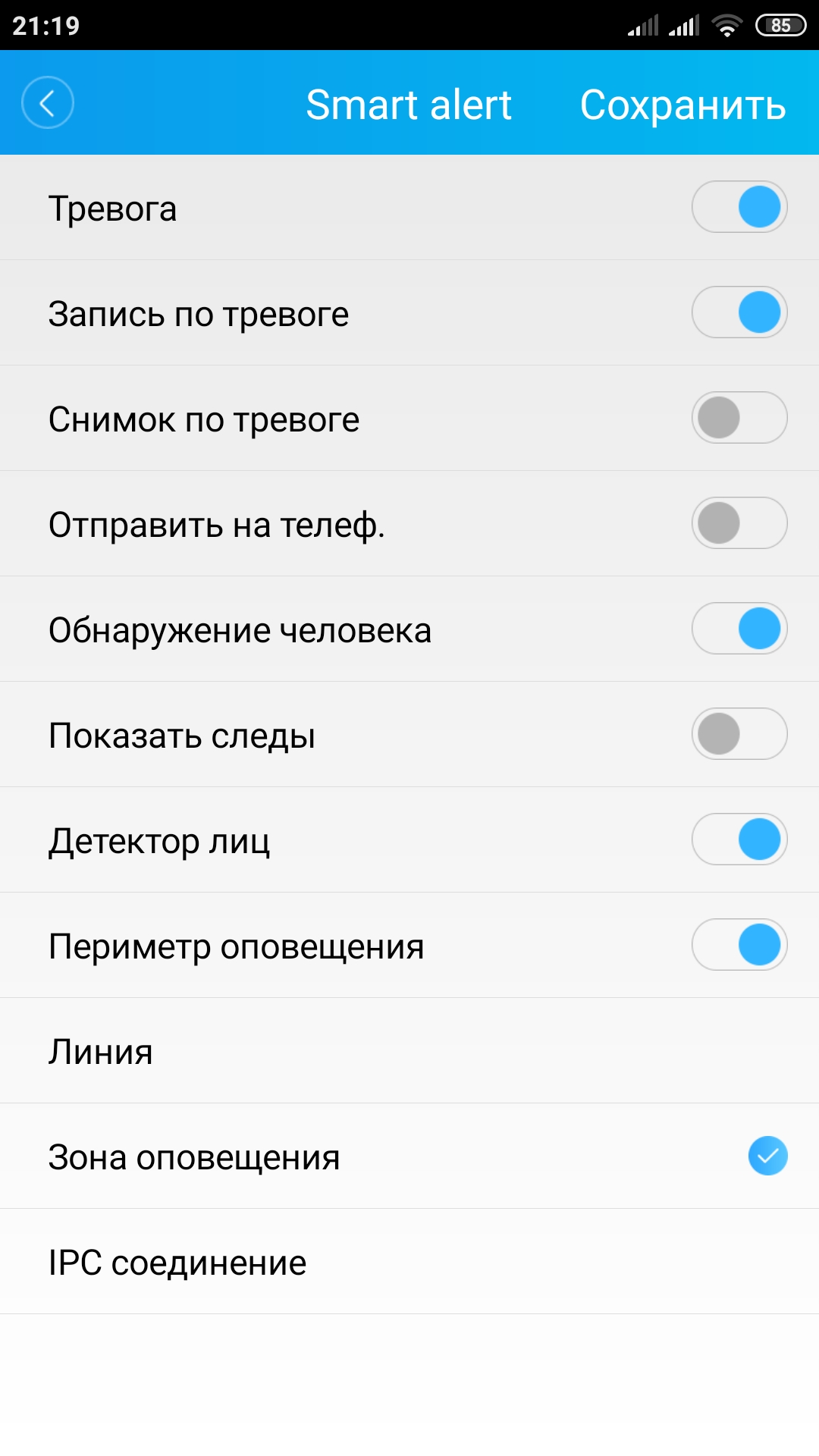Enable the Показать следы switch
819x1456 pixels.
click(739, 734)
